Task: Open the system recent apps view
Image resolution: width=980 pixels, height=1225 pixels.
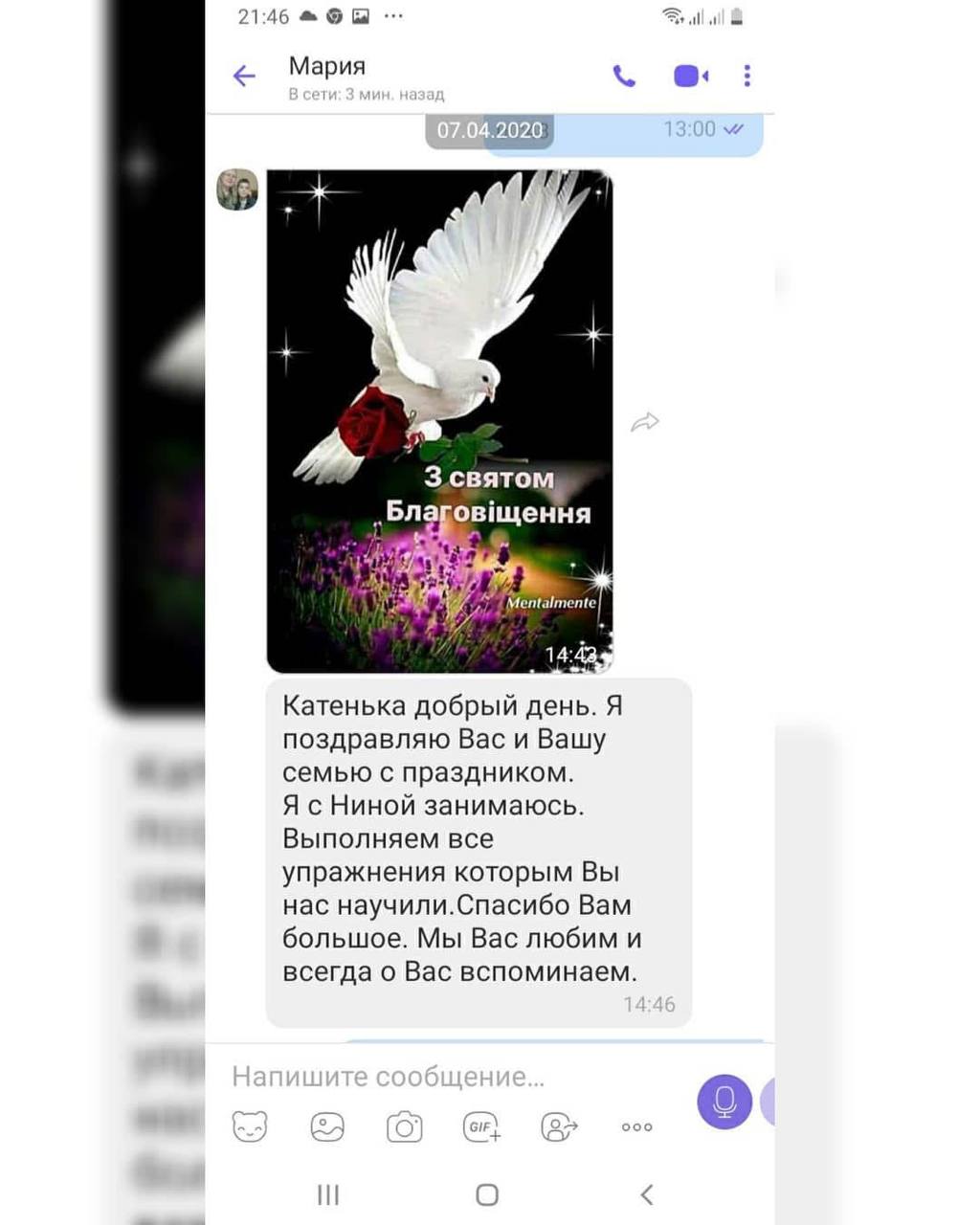Action: coord(328,1194)
